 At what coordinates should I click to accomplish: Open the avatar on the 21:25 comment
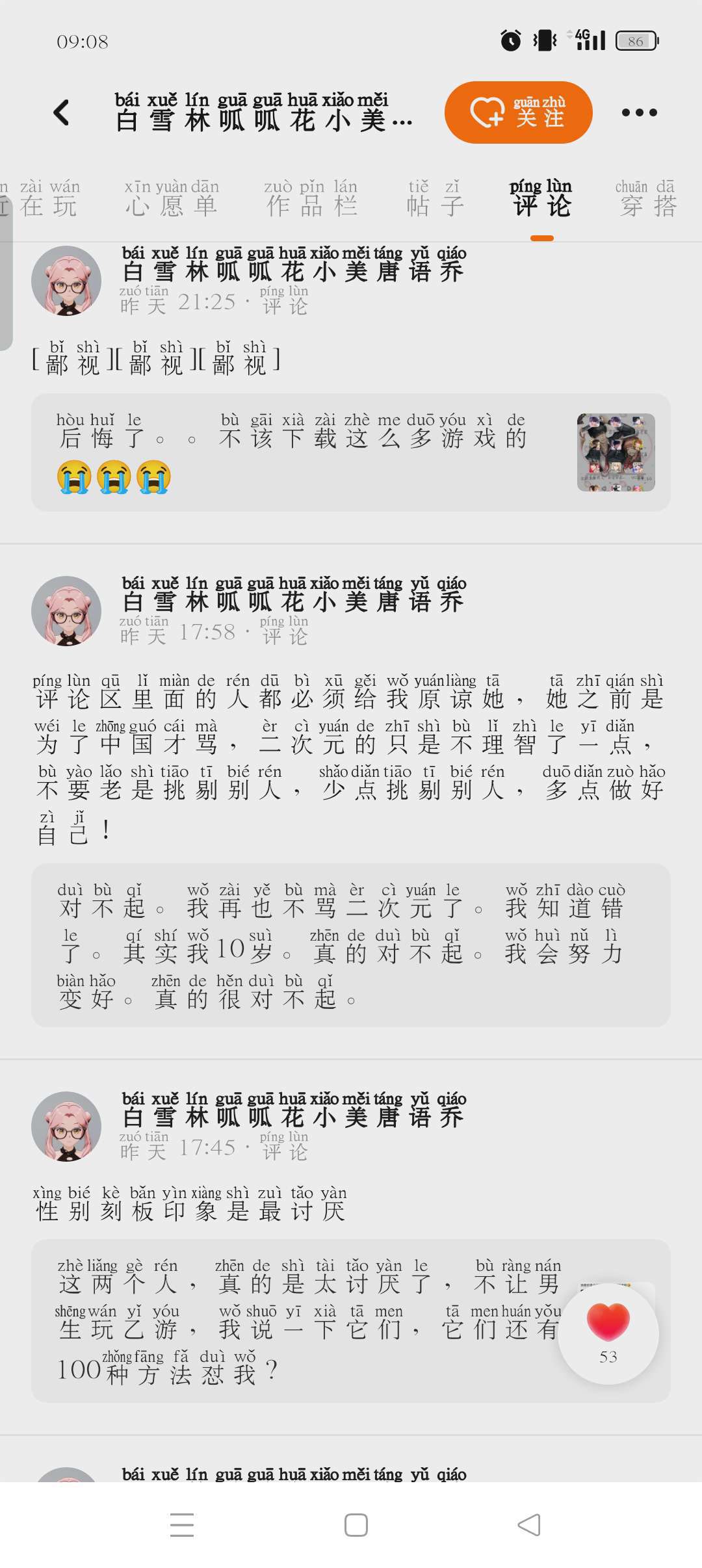click(66, 281)
